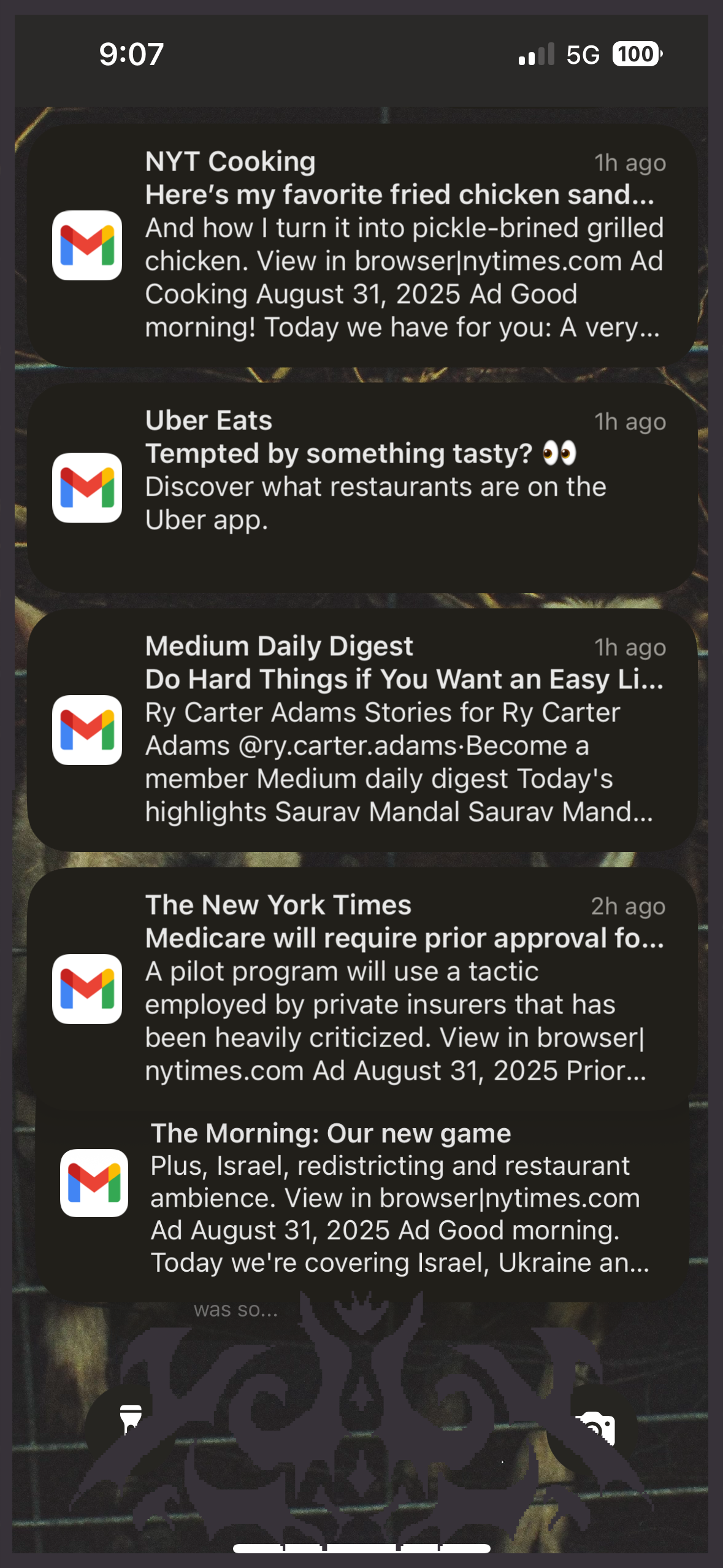Open the NYT Cooking fried chicken notification
723x1568 pixels.
(362, 245)
